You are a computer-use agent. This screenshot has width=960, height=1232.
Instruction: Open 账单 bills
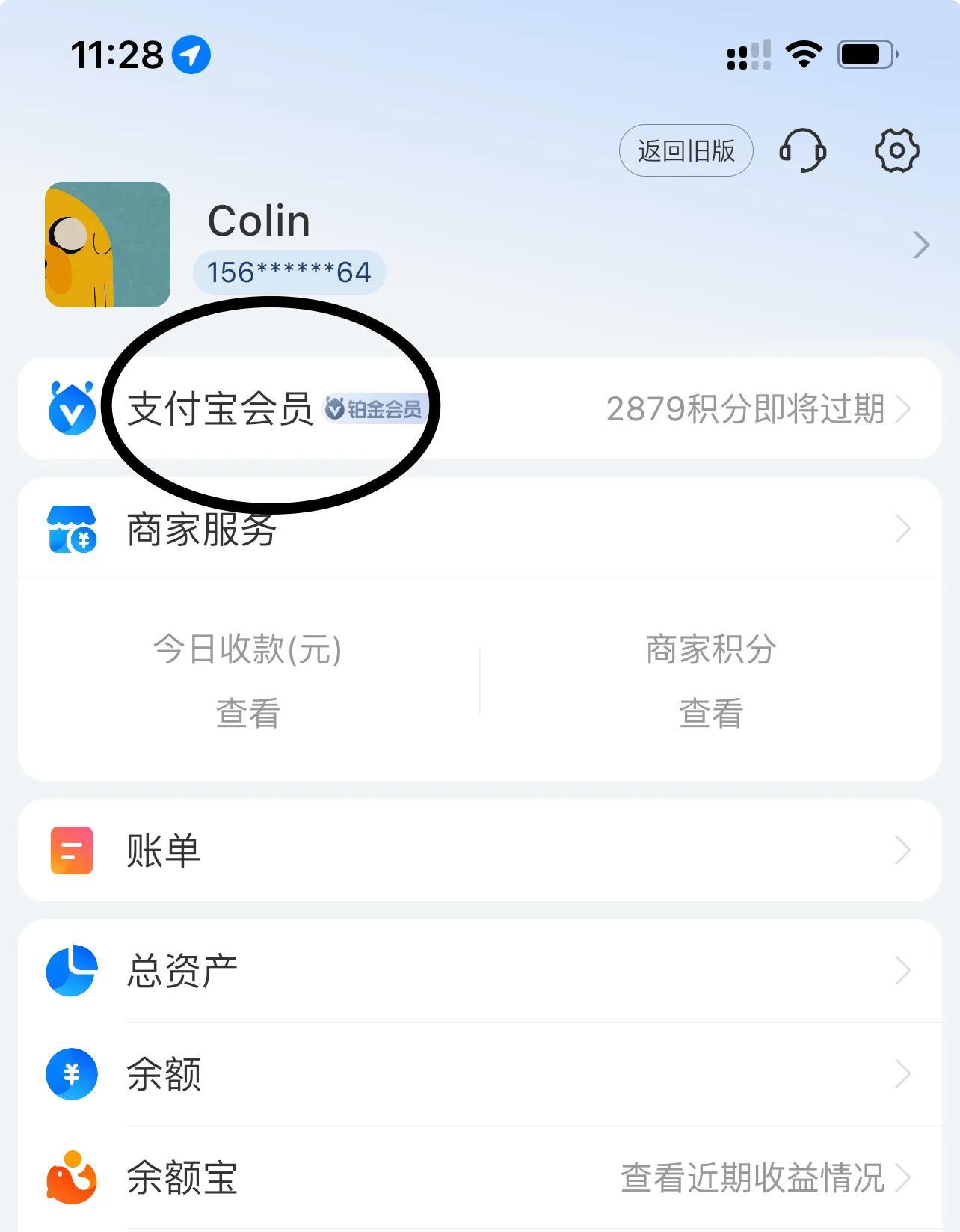(479, 851)
